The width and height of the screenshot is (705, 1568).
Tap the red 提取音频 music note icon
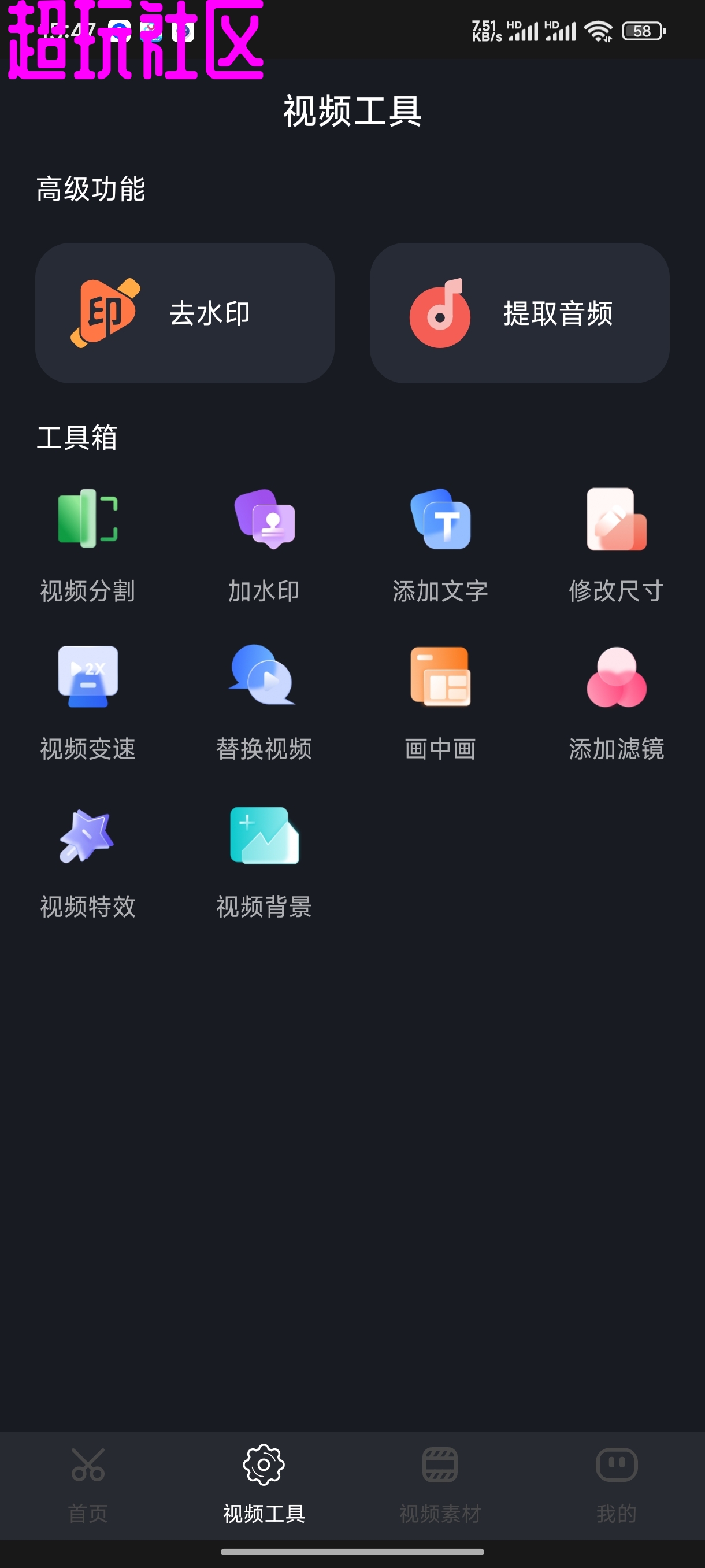(440, 313)
